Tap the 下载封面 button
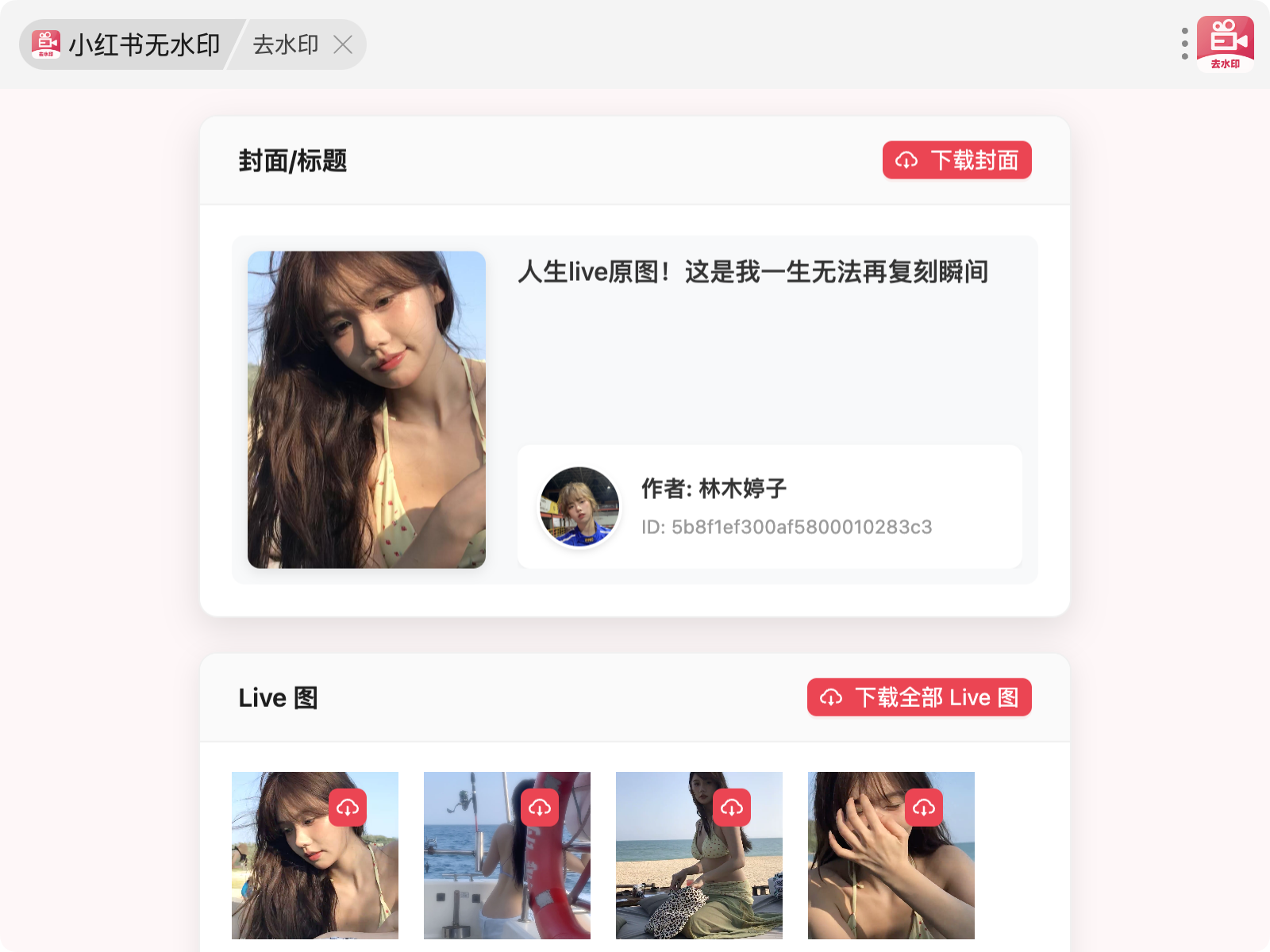 (956, 160)
